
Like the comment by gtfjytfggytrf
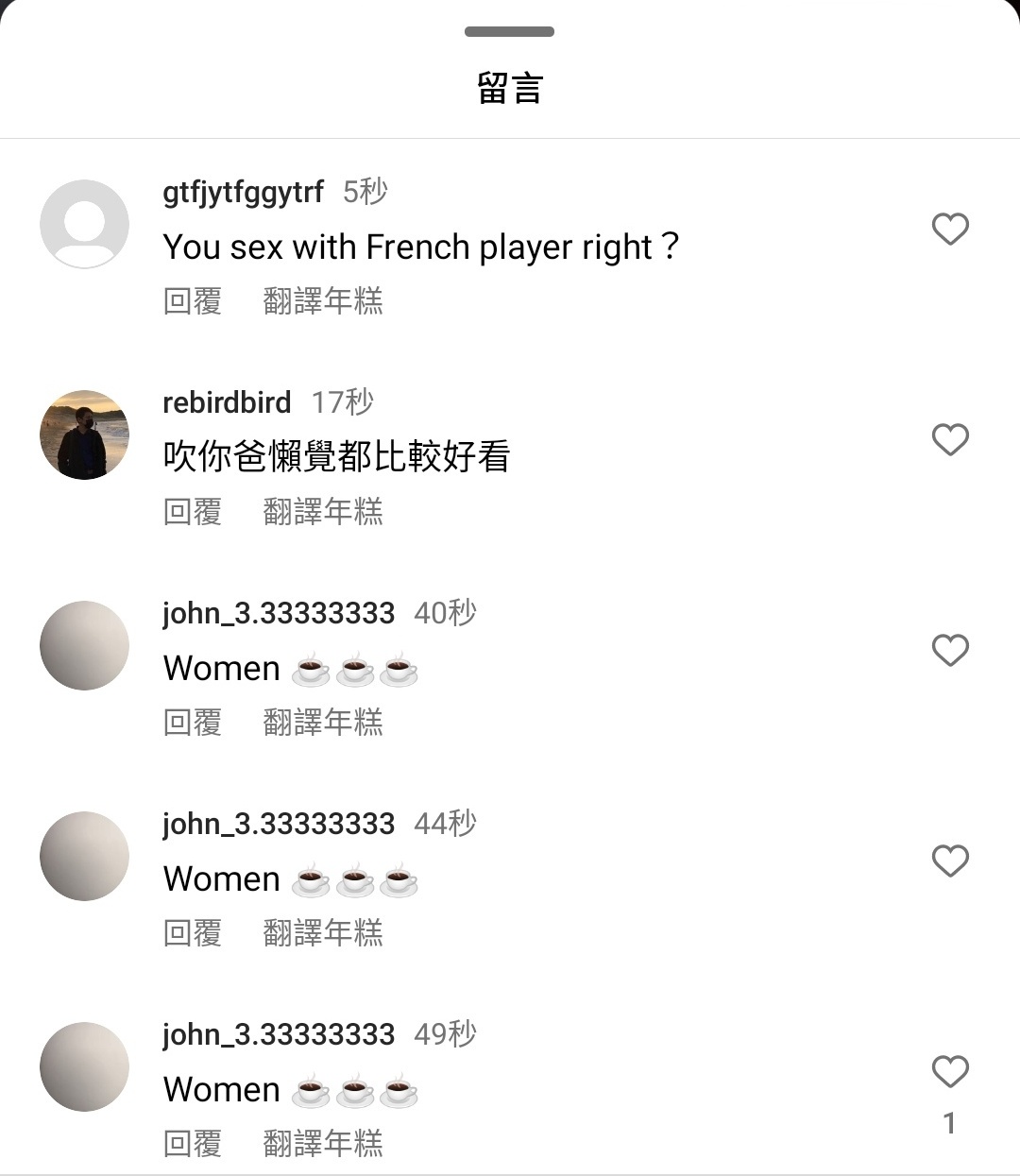pyautogui.click(x=950, y=229)
